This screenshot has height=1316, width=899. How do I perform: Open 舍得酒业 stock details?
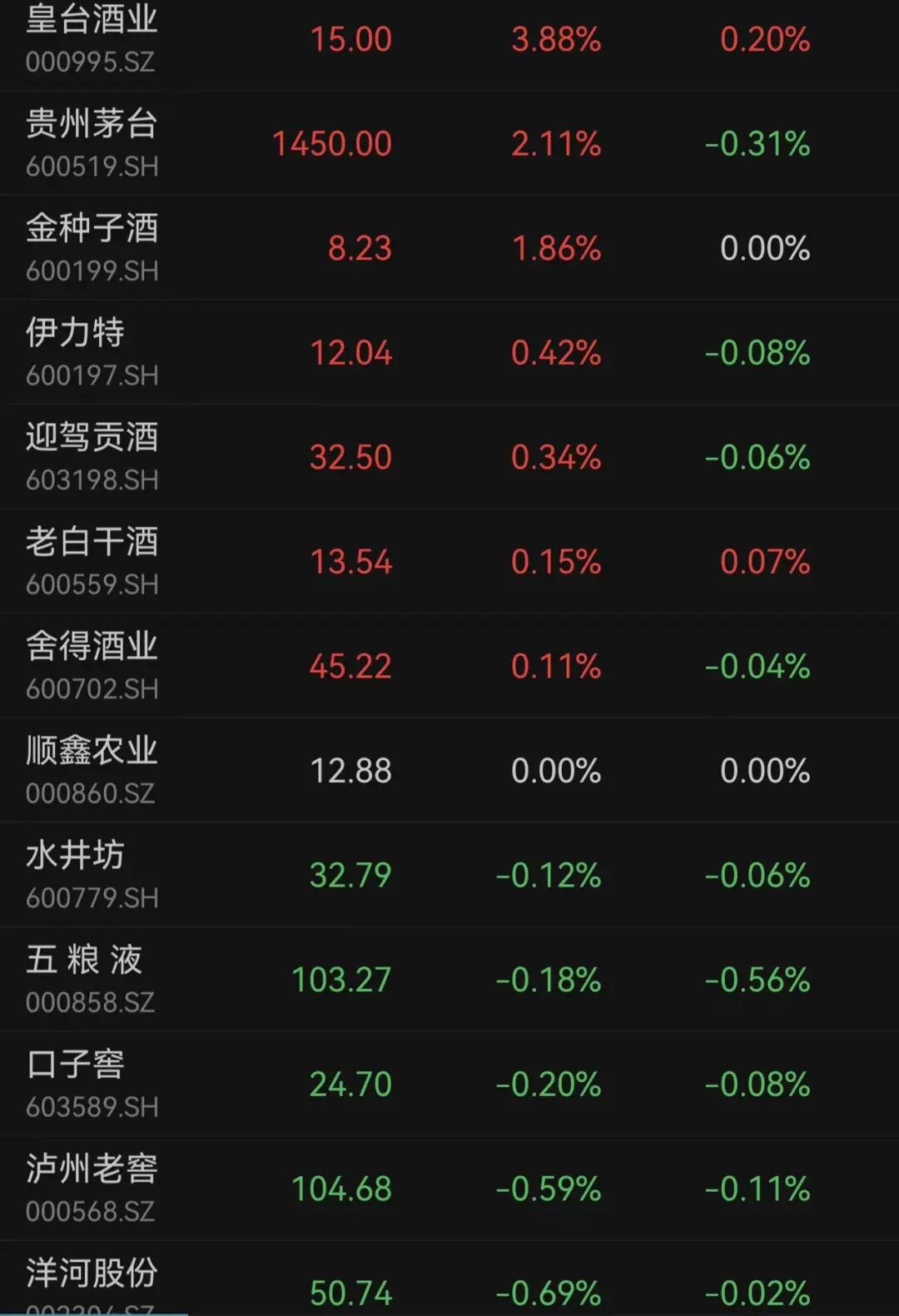pos(92,665)
